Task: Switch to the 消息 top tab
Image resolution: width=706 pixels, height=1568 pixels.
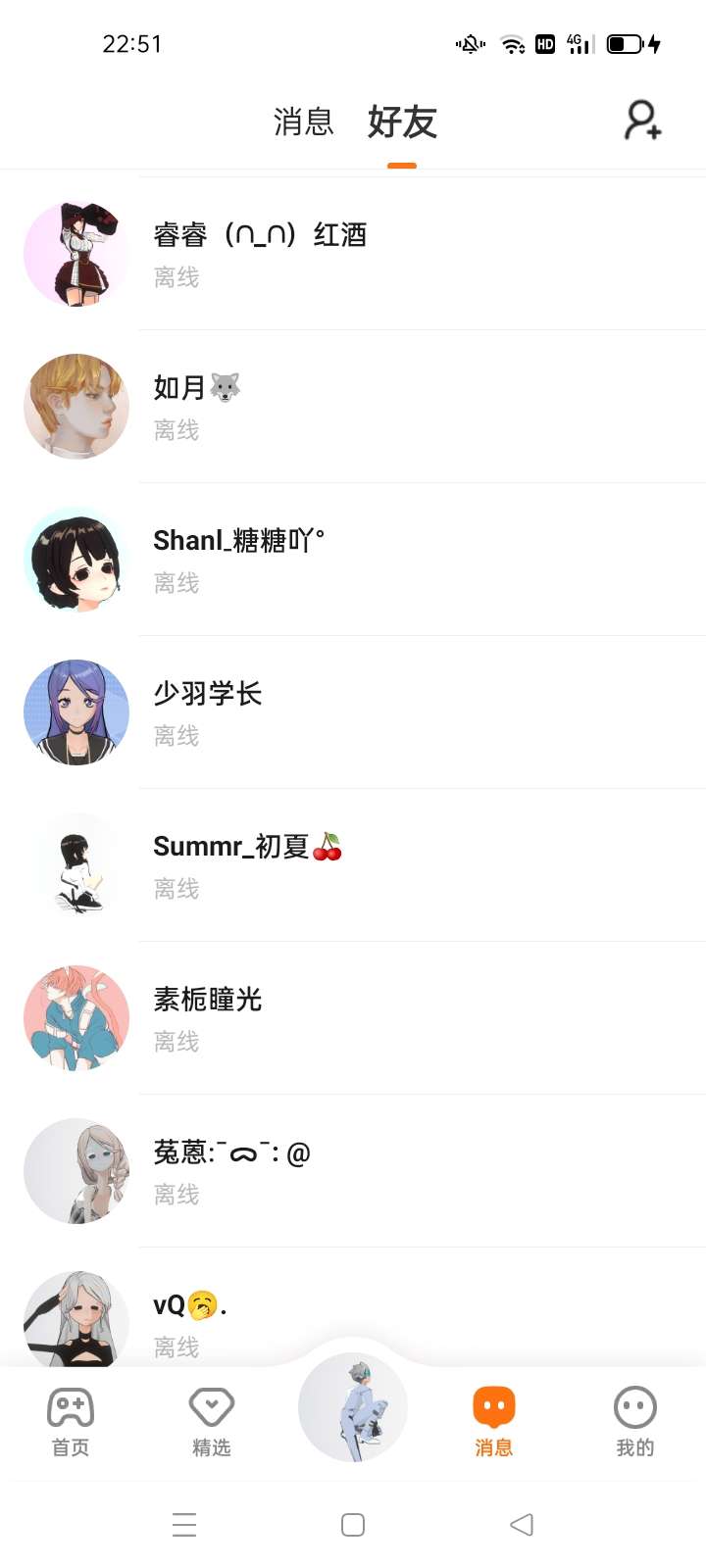Action: tap(303, 122)
